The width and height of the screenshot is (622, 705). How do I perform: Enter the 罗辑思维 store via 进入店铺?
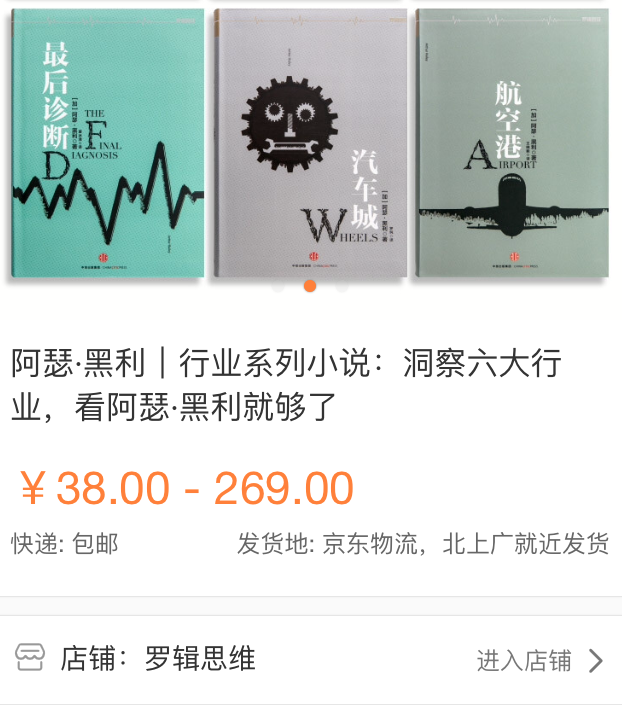click(538, 660)
